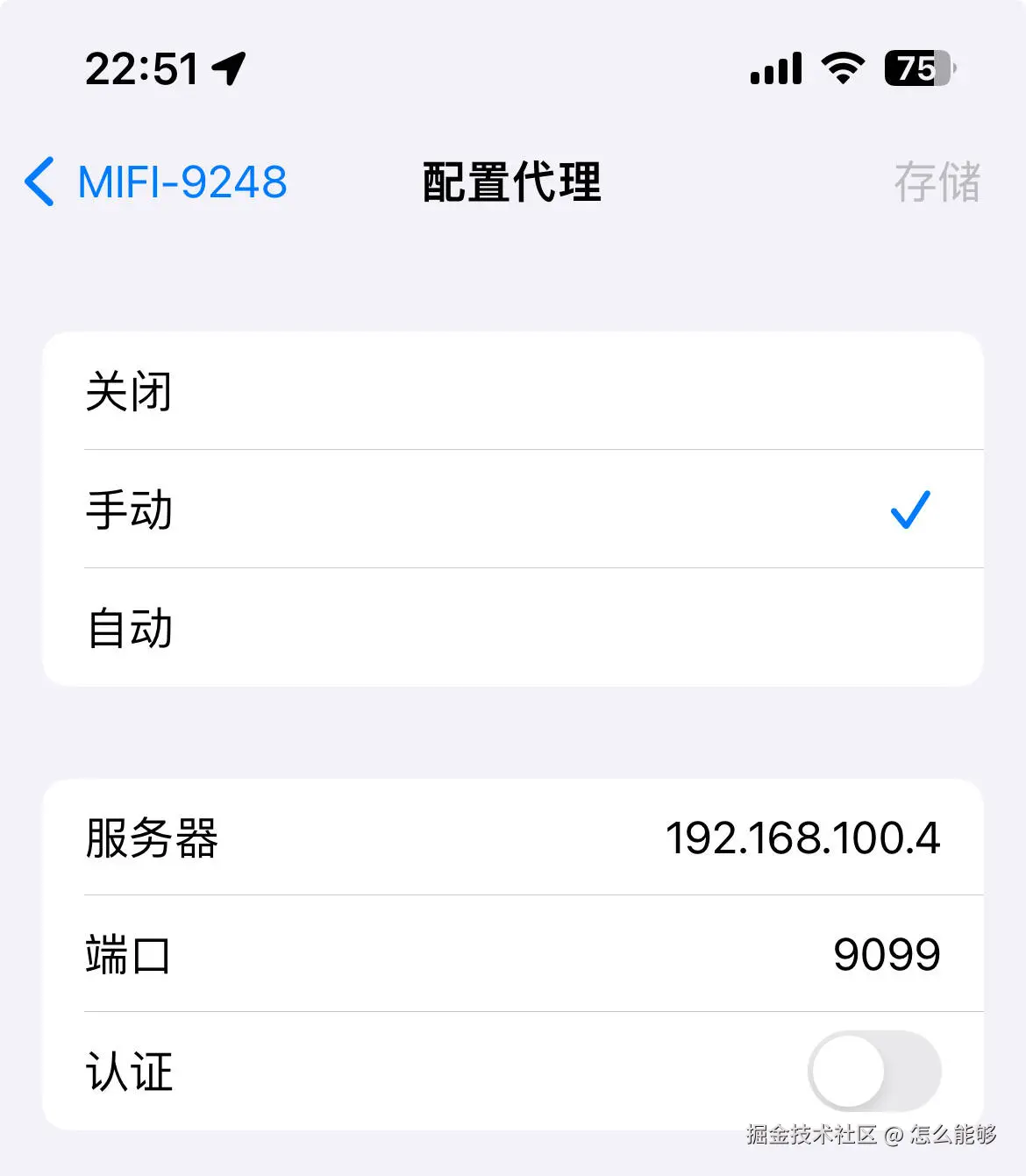The image size is (1026, 1176).
Task: Tap 存储 to save proxy settings
Action: (937, 182)
